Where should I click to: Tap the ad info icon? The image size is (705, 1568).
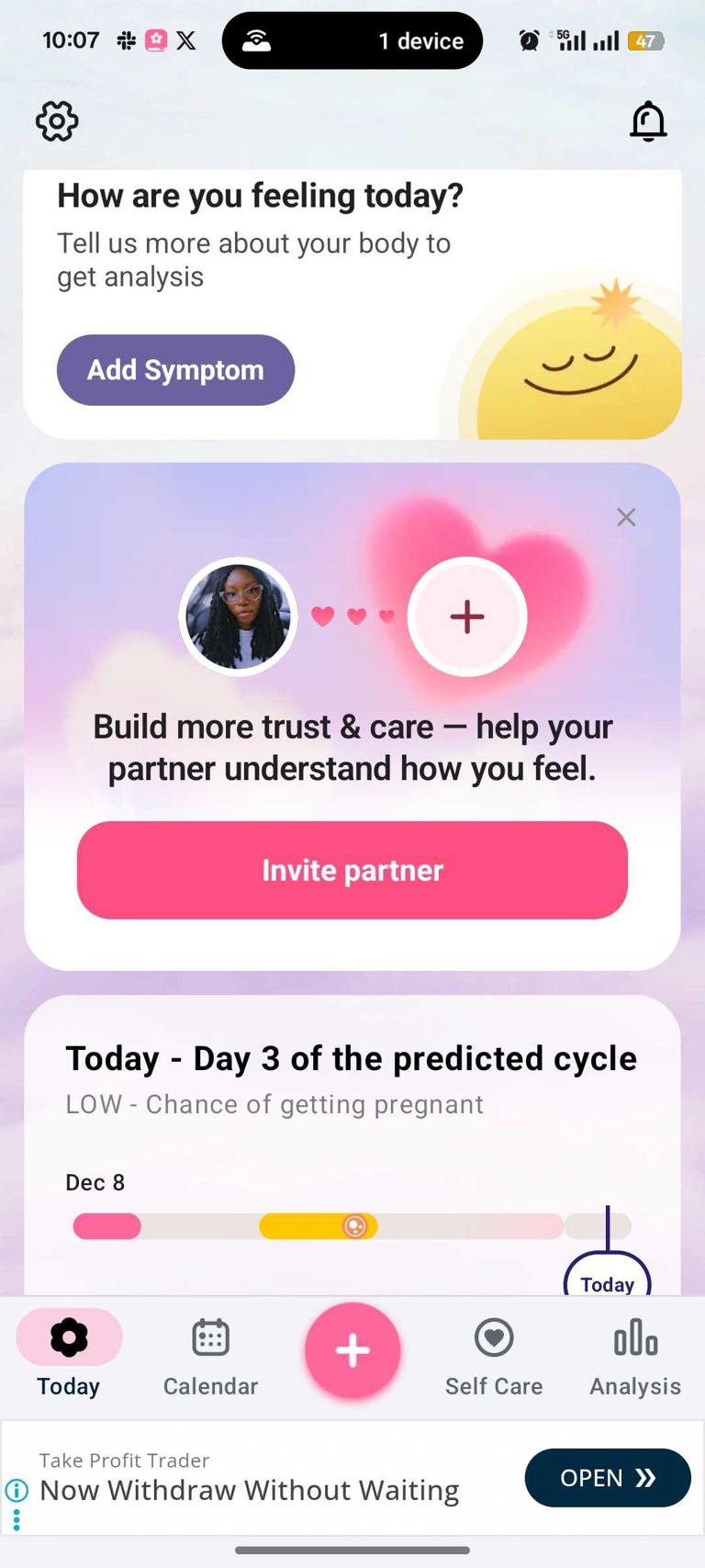(17, 1490)
